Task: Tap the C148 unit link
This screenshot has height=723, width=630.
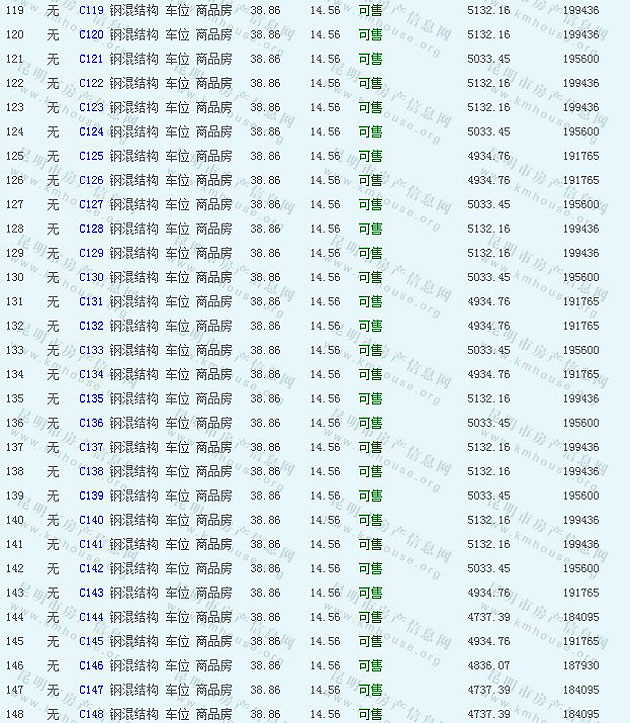Action: [91, 714]
